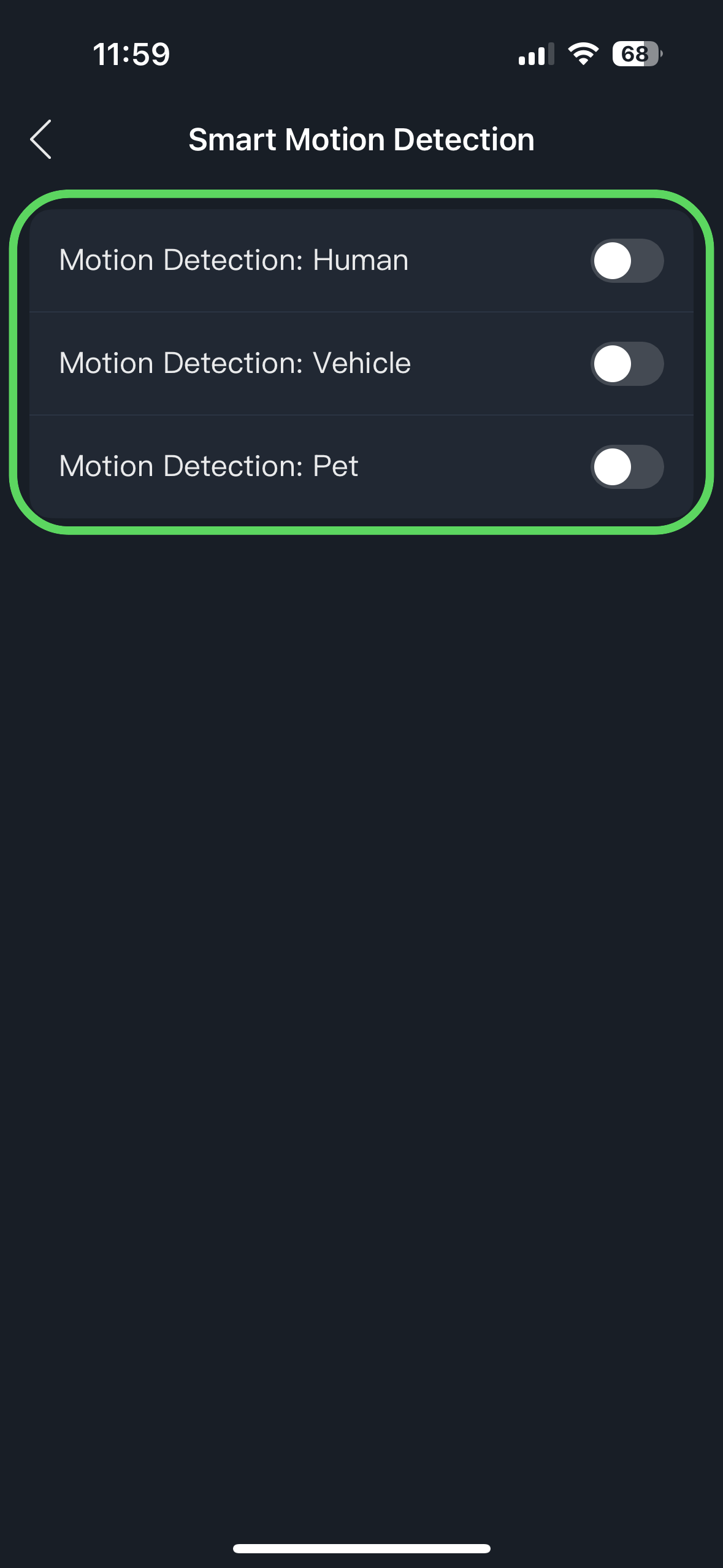
Task: Enable Motion Detection: Vehicle
Action: (627, 363)
